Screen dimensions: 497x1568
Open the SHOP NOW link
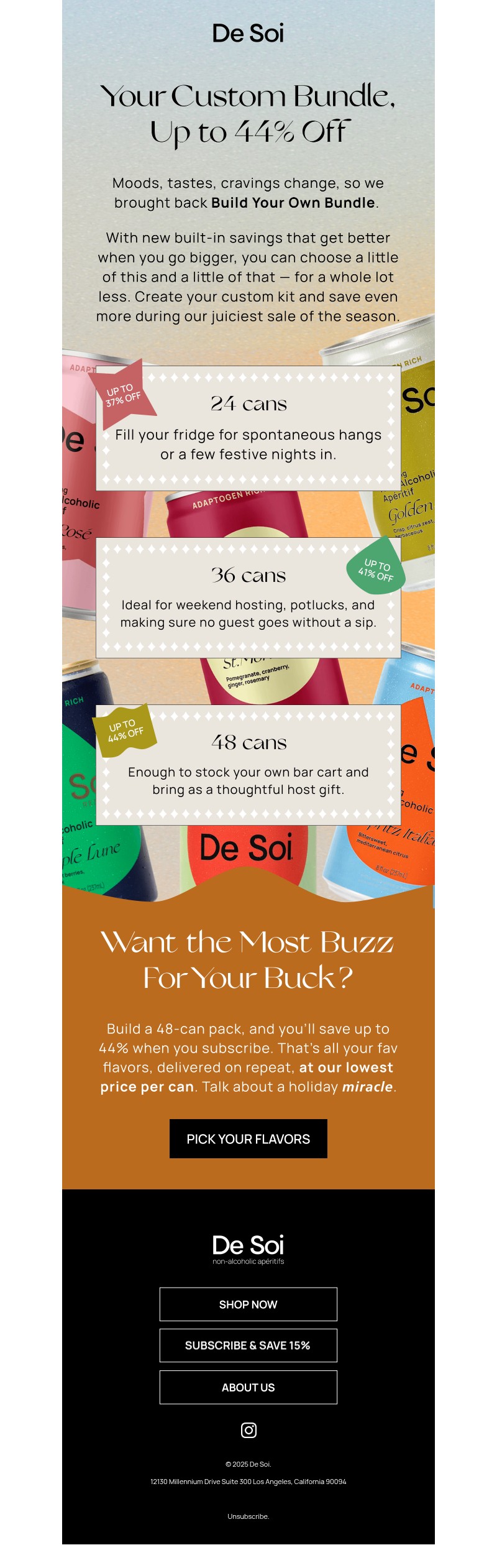click(248, 1304)
